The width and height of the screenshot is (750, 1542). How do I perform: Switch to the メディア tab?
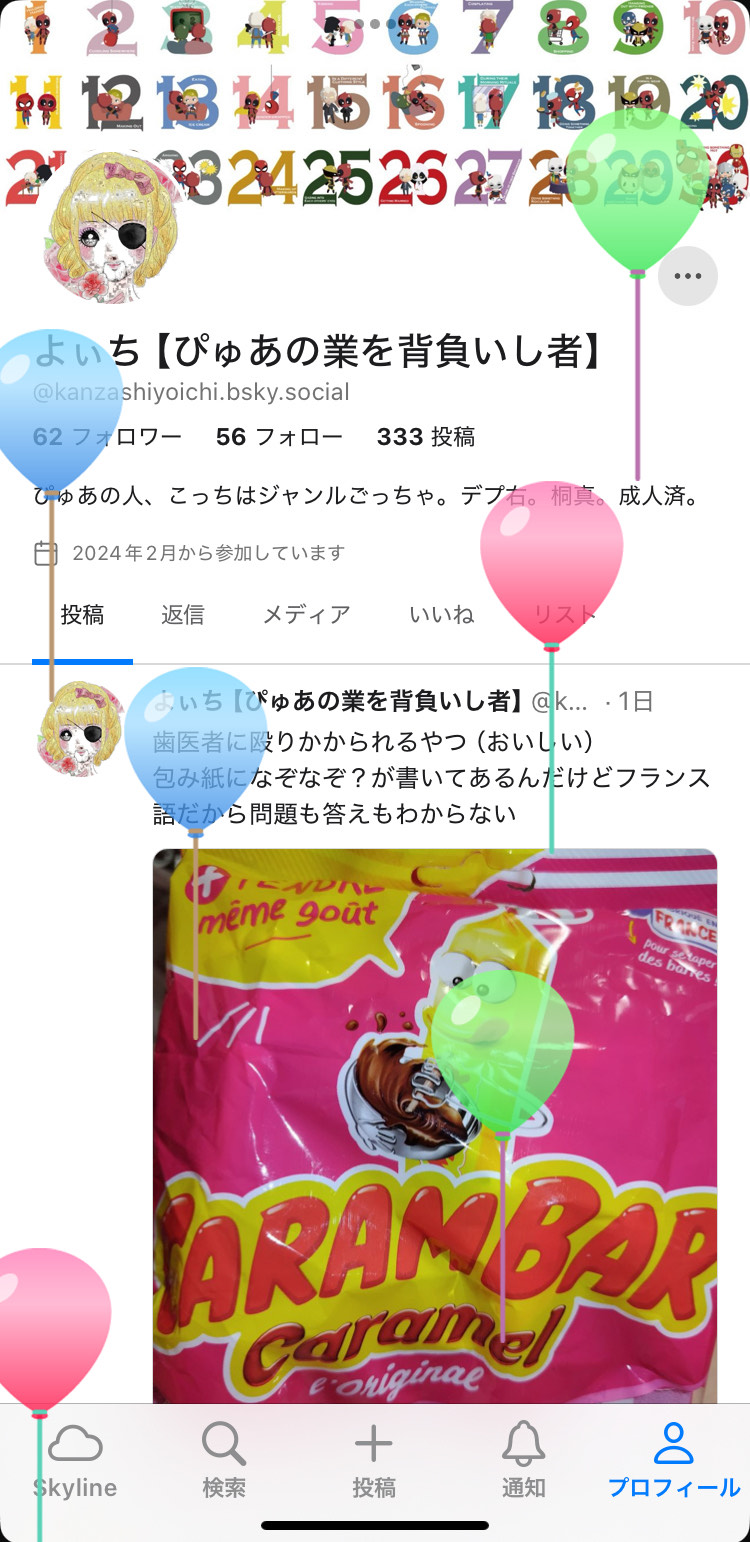306,615
